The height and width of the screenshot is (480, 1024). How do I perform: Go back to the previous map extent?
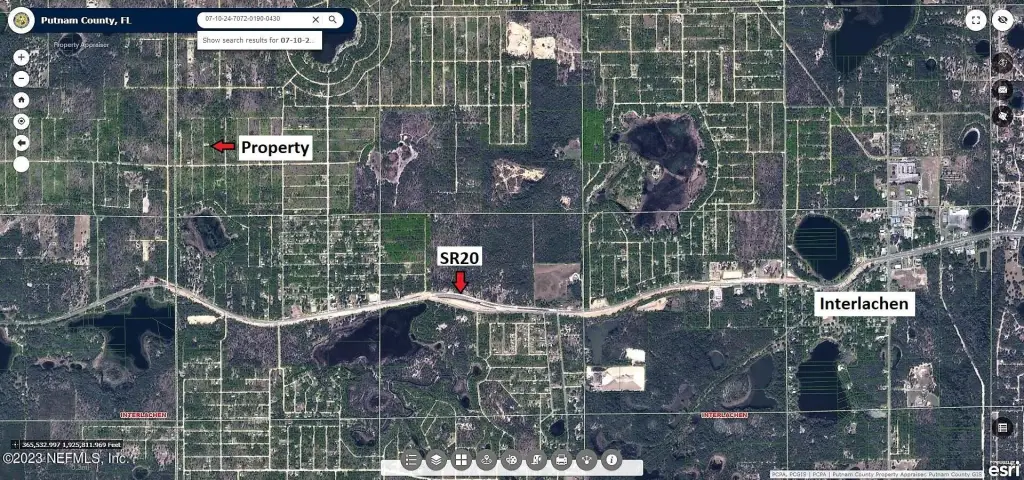21,142
